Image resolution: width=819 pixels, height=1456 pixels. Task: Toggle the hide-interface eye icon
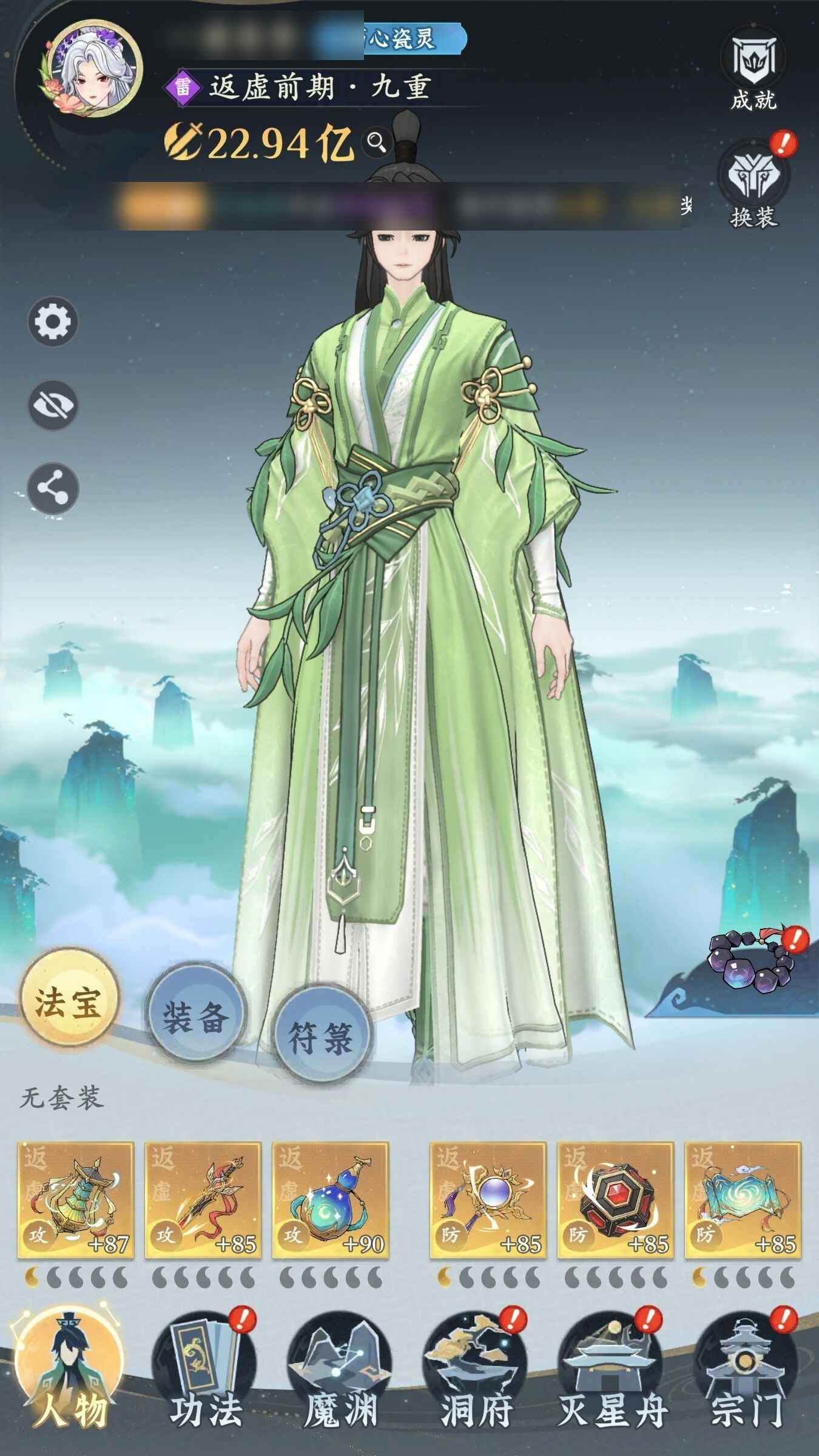pyautogui.click(x=53, y=405)
